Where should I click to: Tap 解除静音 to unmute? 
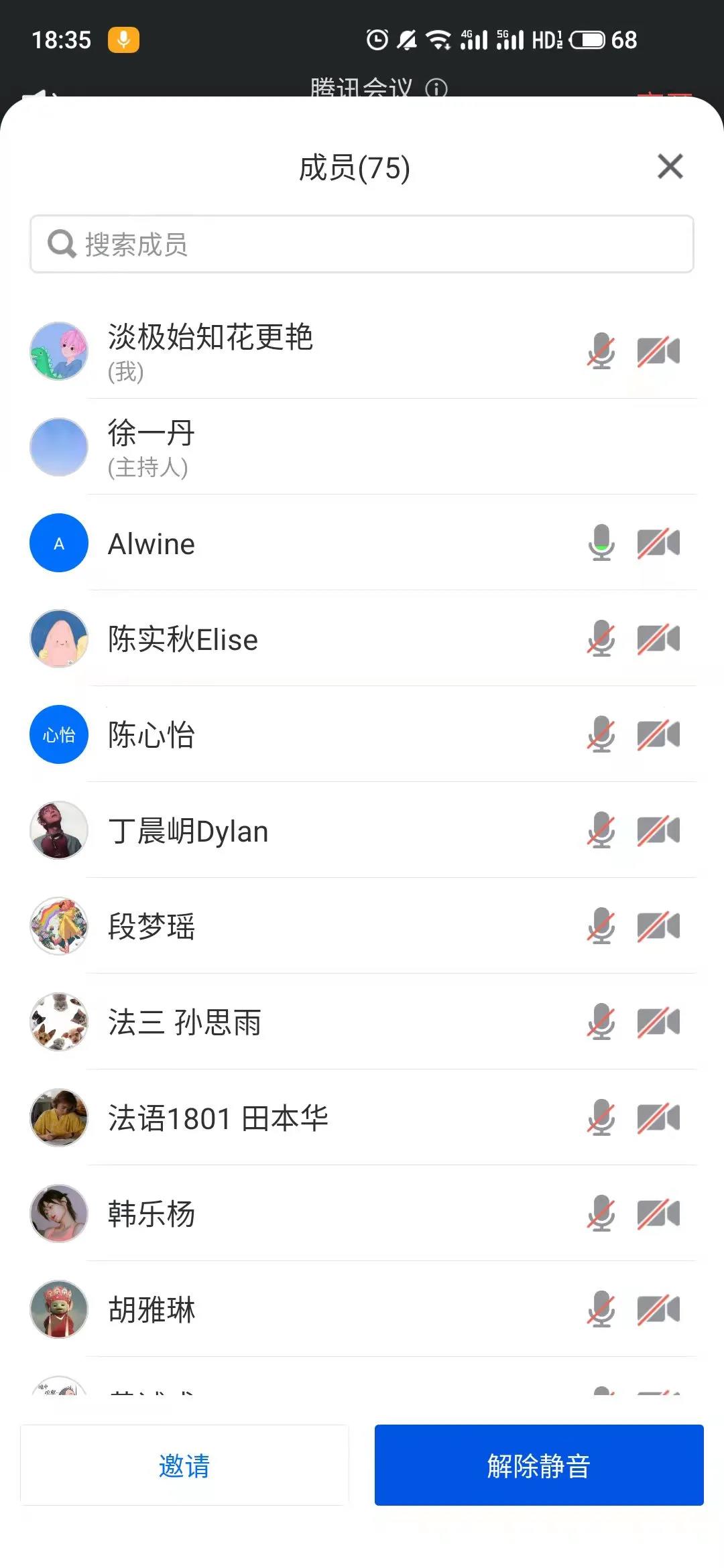click(x=539, y=1465)
